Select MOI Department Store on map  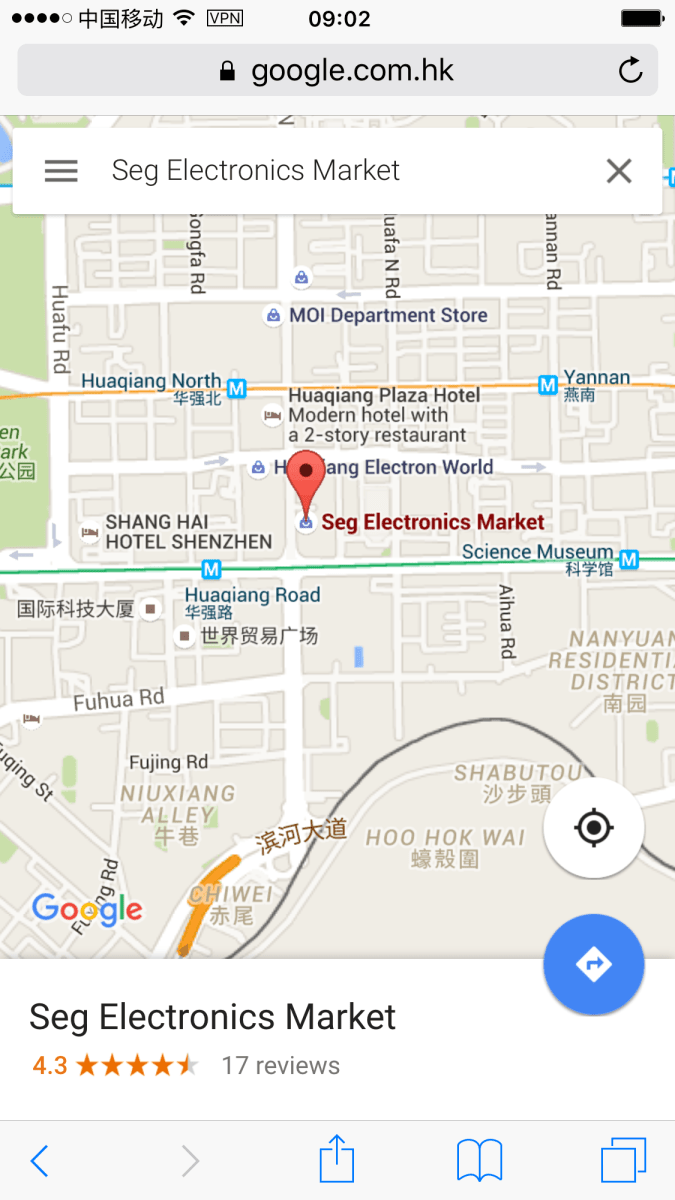(x=387, y=316)
